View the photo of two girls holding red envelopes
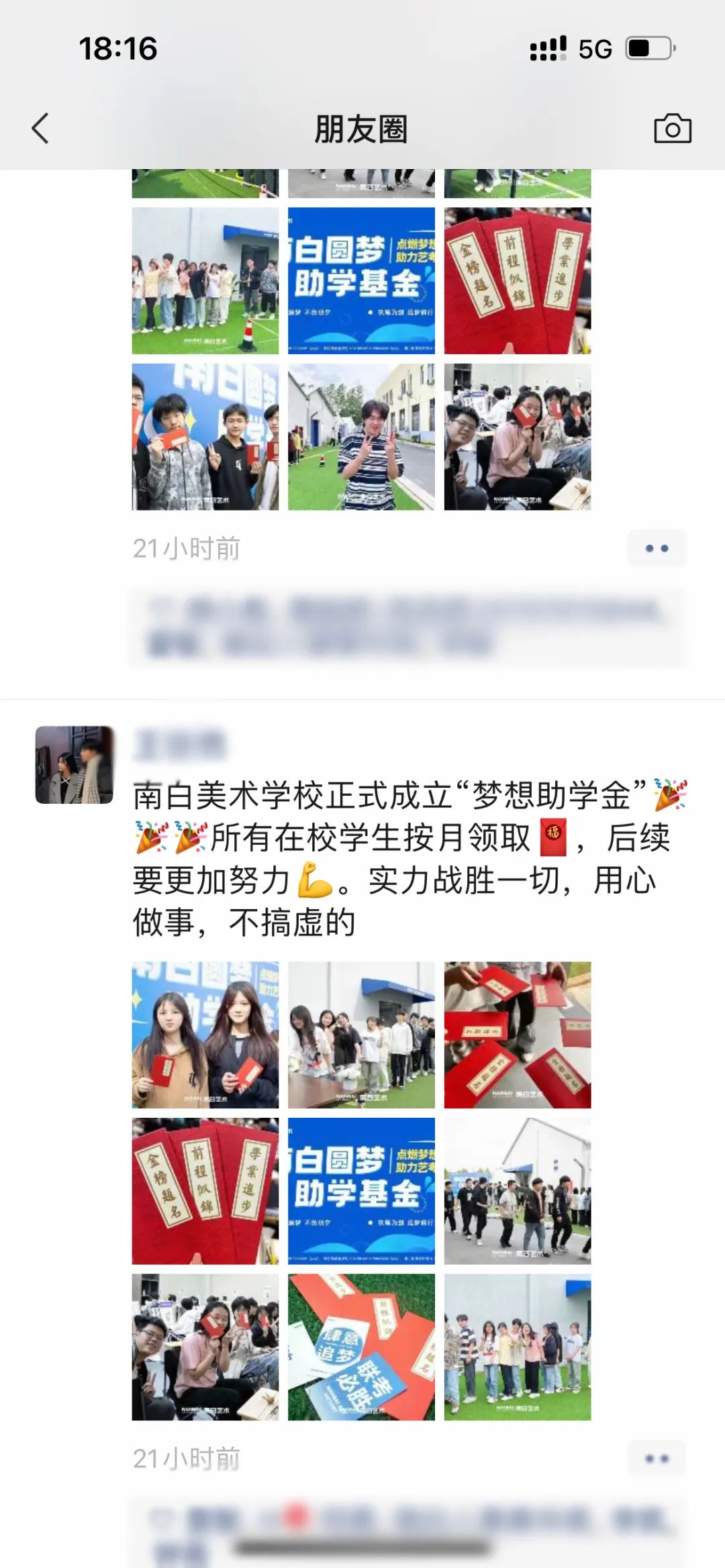Viewport: 725px width, 1568px height. click(x=205, y=1035)
